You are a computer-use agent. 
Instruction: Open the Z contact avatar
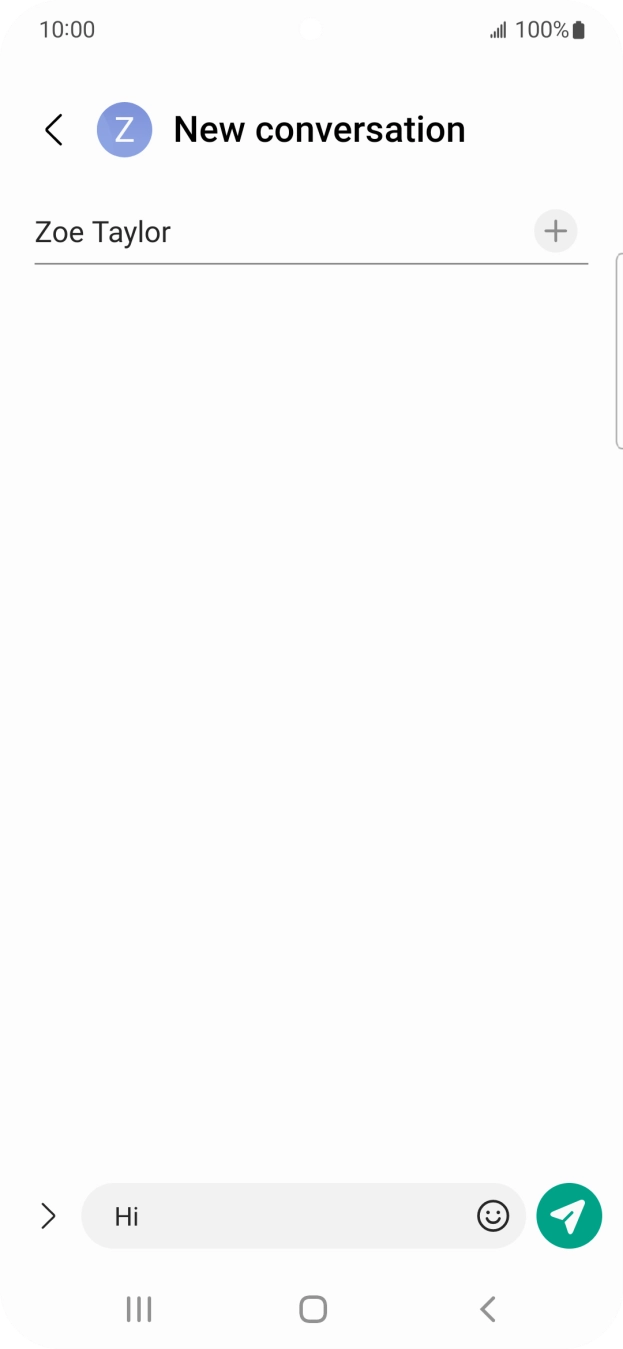124,130
